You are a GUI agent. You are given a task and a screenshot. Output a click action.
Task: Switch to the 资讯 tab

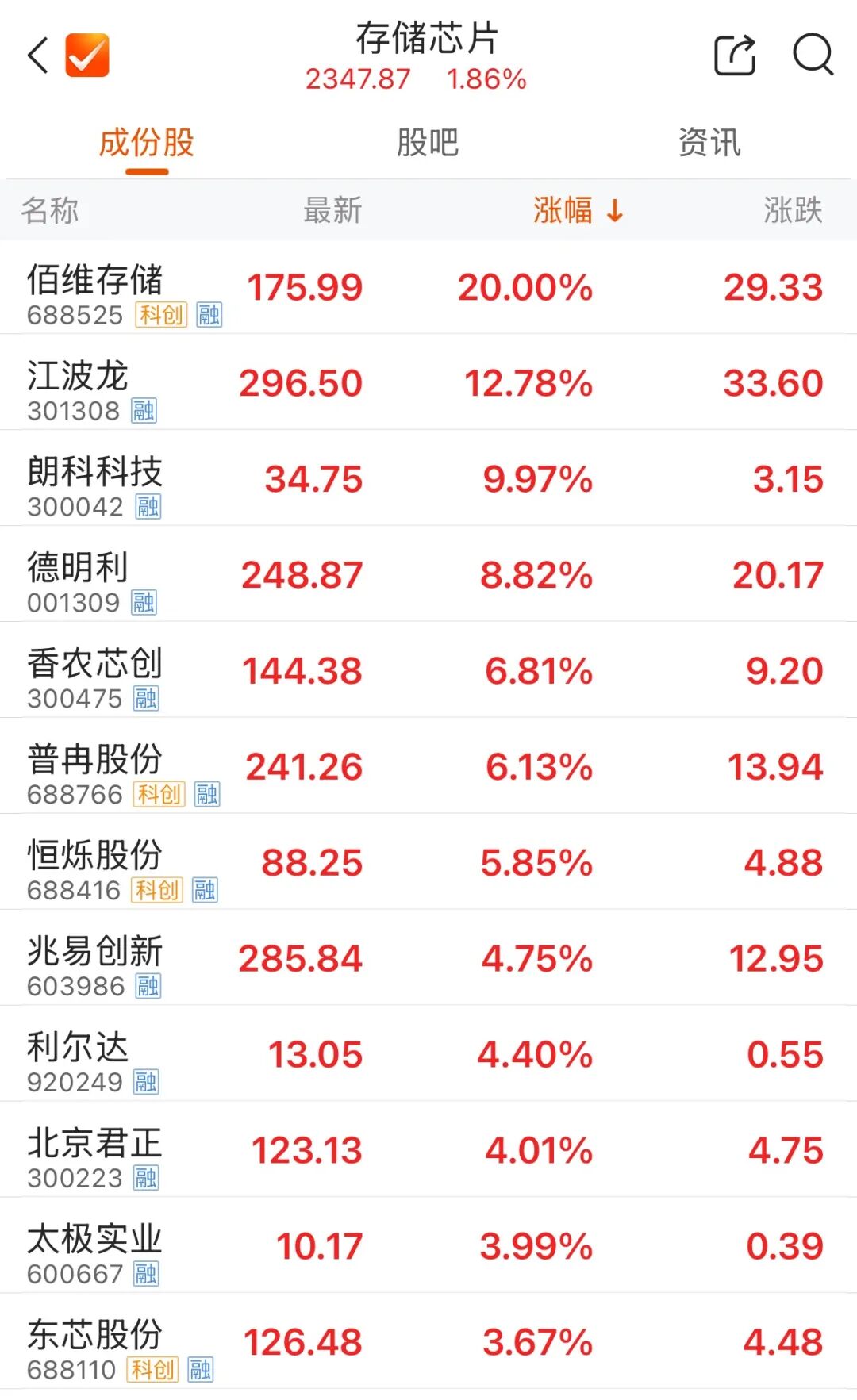pyautogui.click(x=709, y=144)
